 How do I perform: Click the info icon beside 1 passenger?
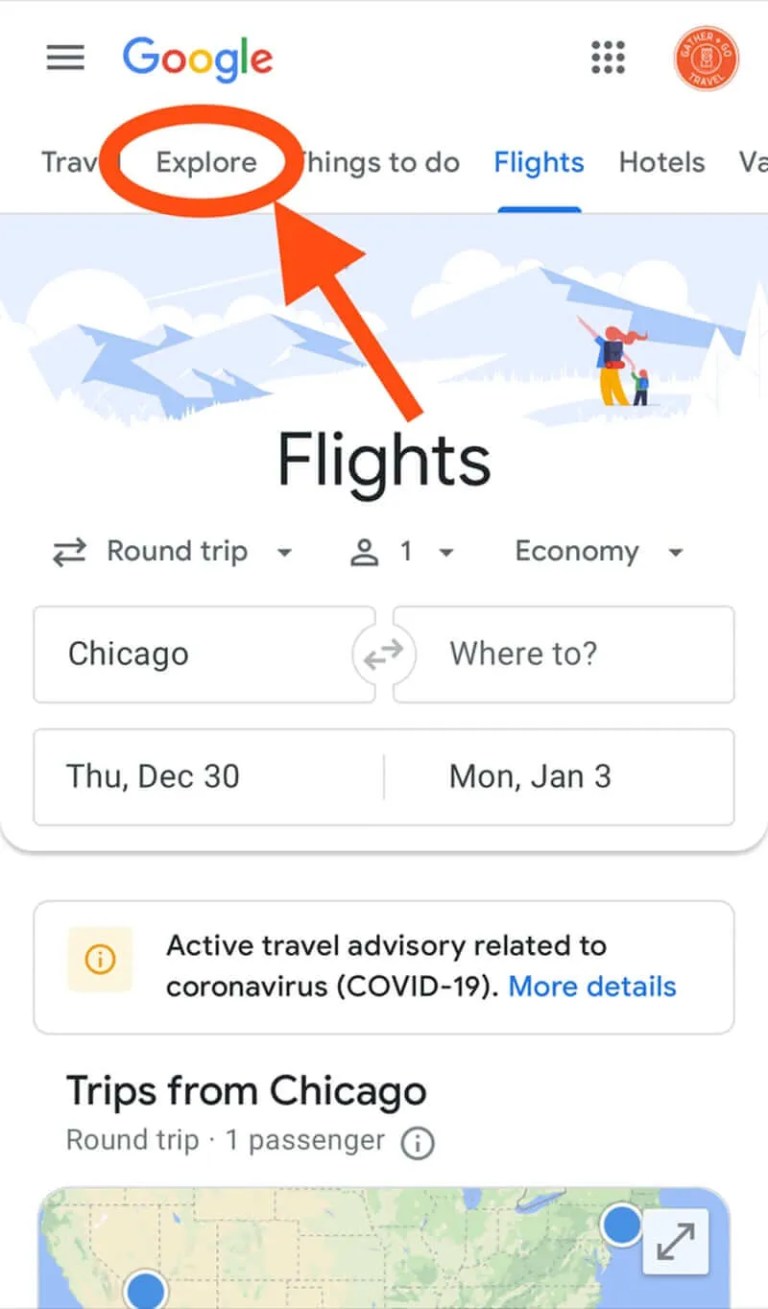pos(420,1141)
